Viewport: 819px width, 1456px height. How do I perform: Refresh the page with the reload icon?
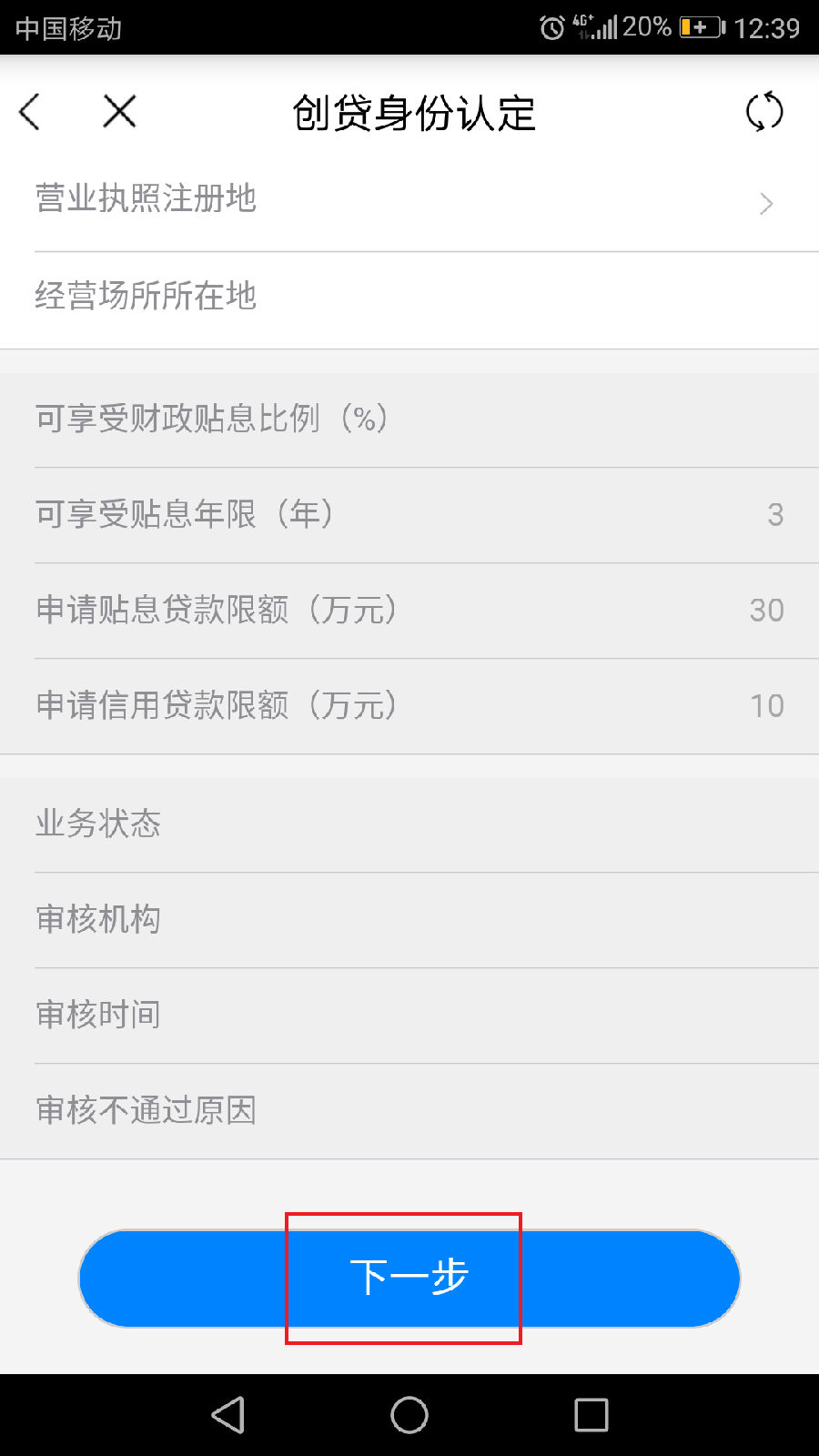(764, 112)
